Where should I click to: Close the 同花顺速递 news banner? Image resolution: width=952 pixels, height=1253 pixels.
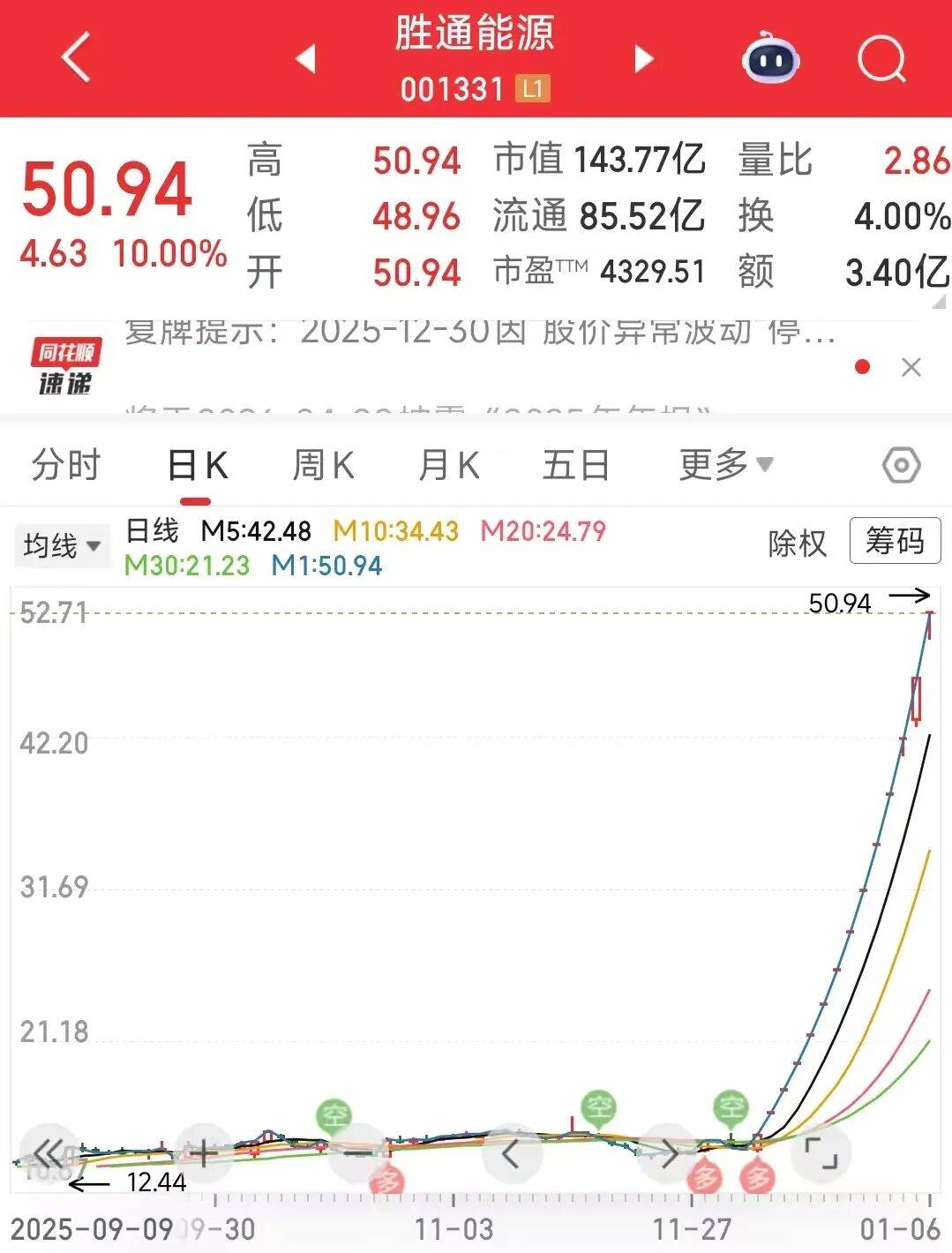[x=911, y=367]
